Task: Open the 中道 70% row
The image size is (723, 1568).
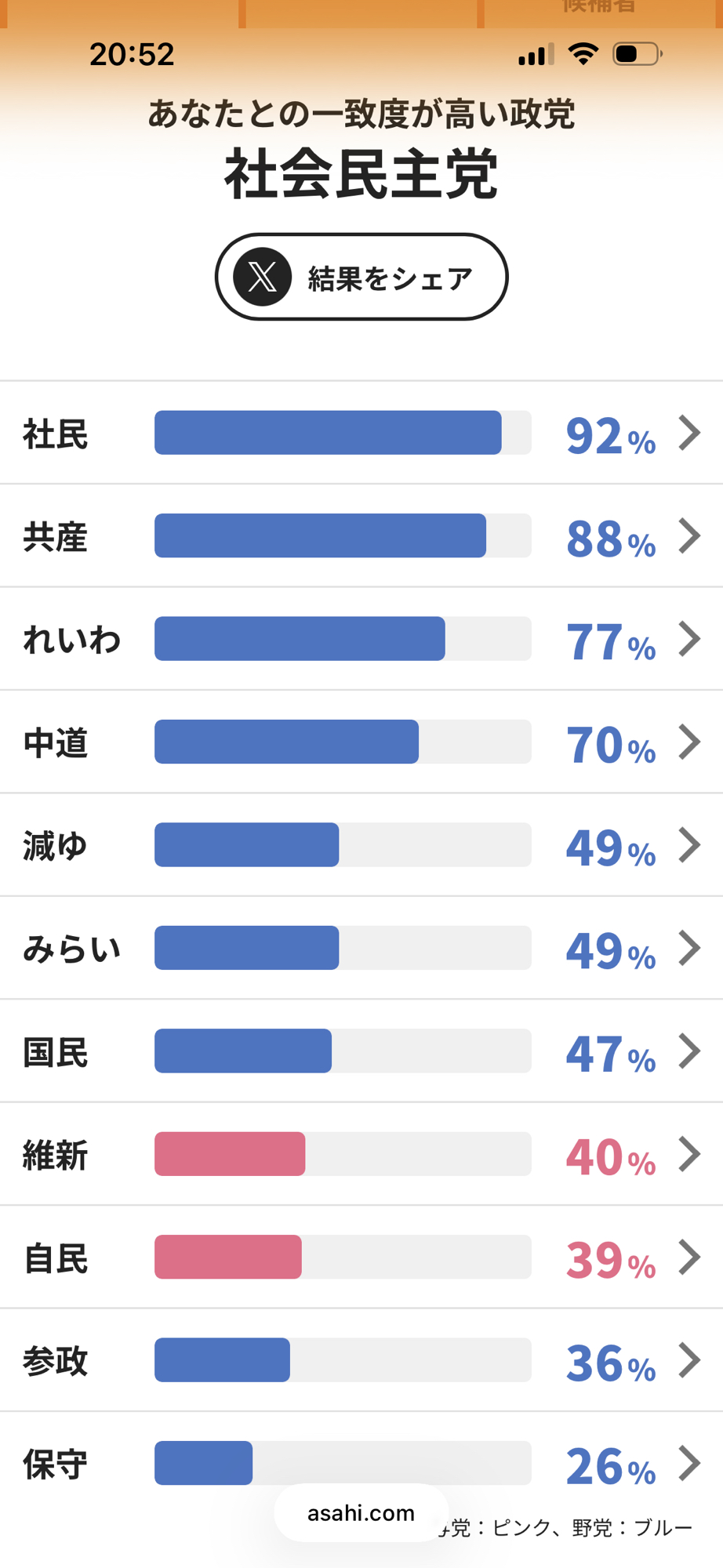Action: 361,742
